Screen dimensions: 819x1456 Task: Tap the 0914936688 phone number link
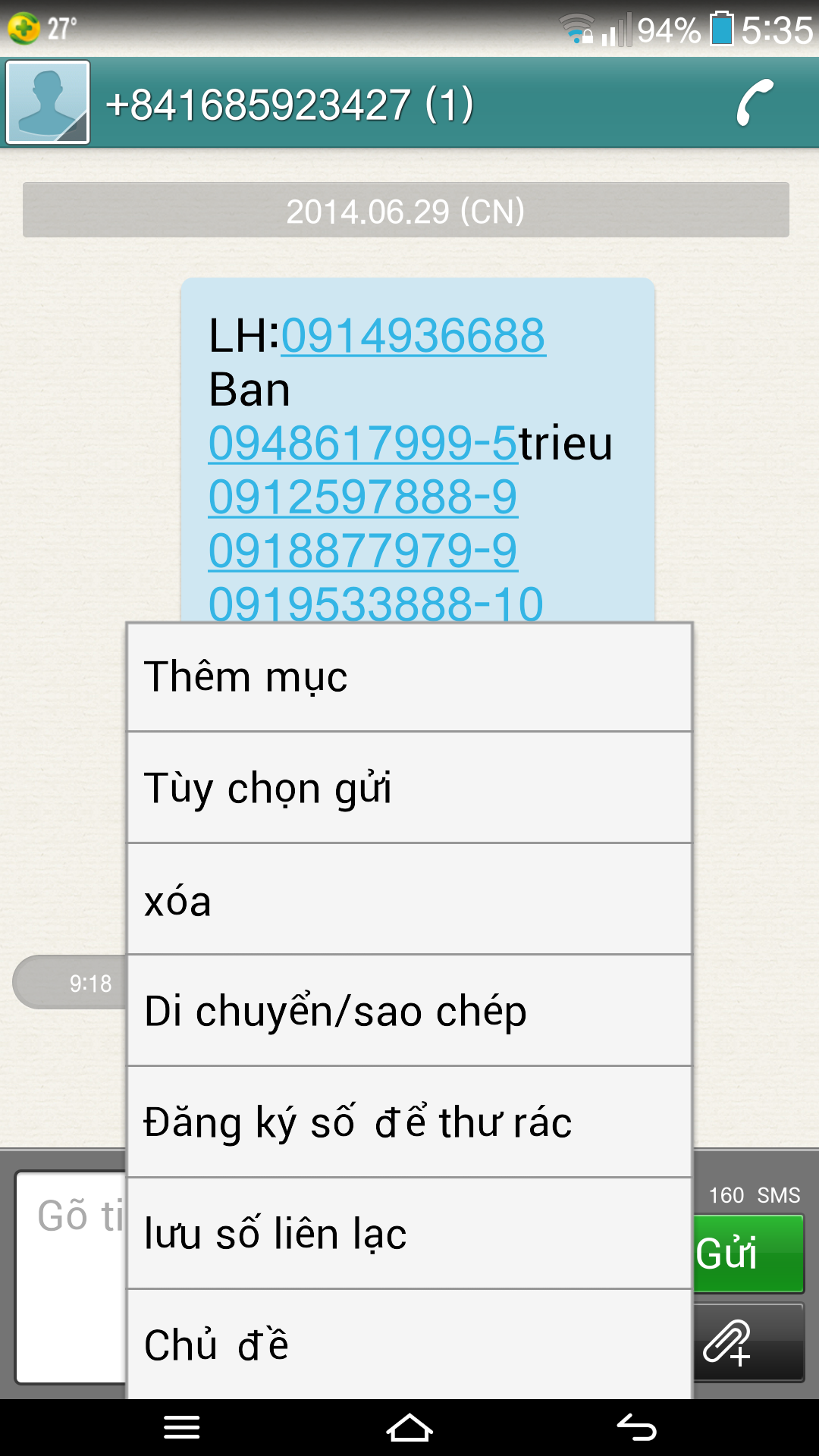[413, 335]
